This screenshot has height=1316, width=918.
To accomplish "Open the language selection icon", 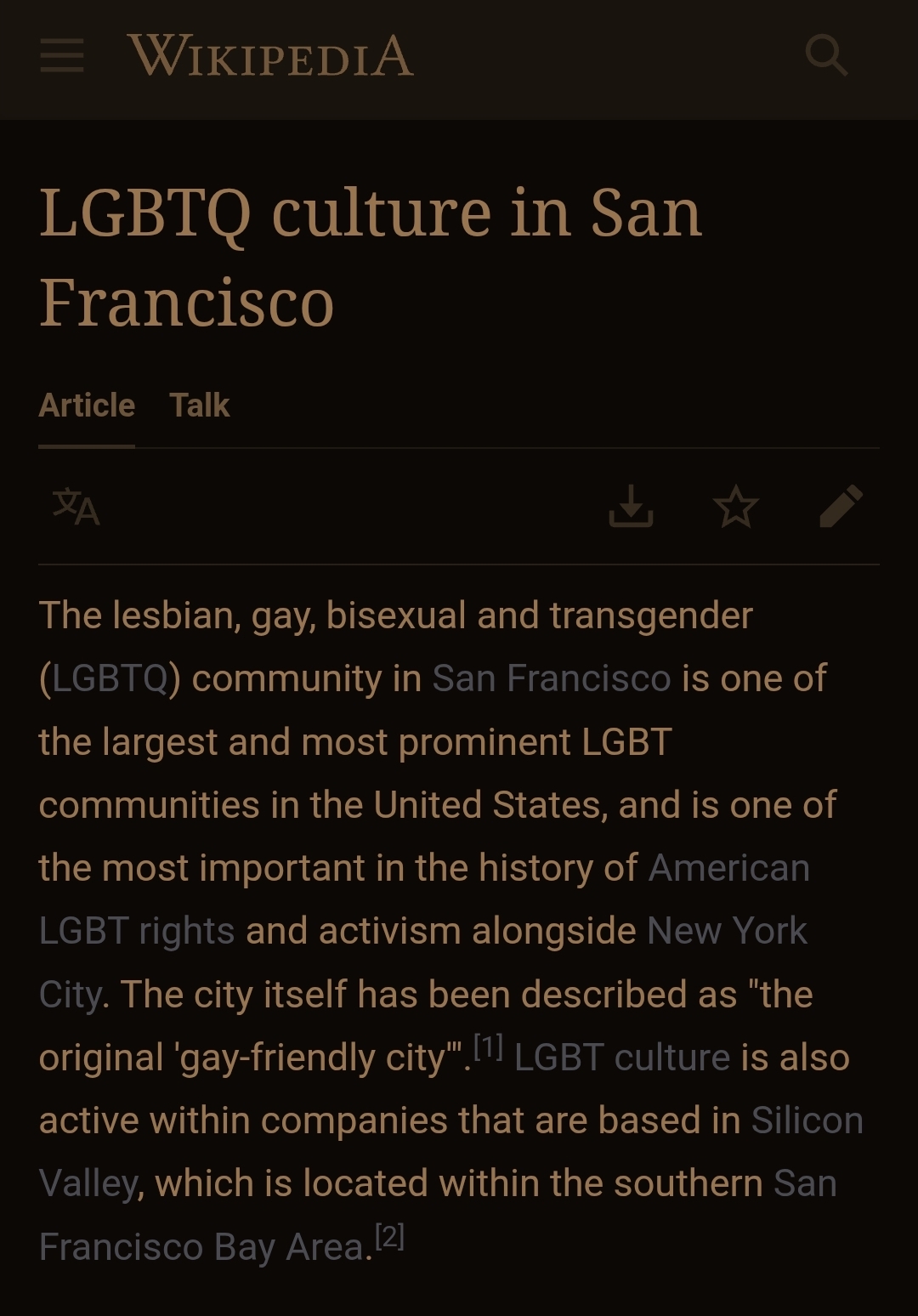I will click(76, 508).
